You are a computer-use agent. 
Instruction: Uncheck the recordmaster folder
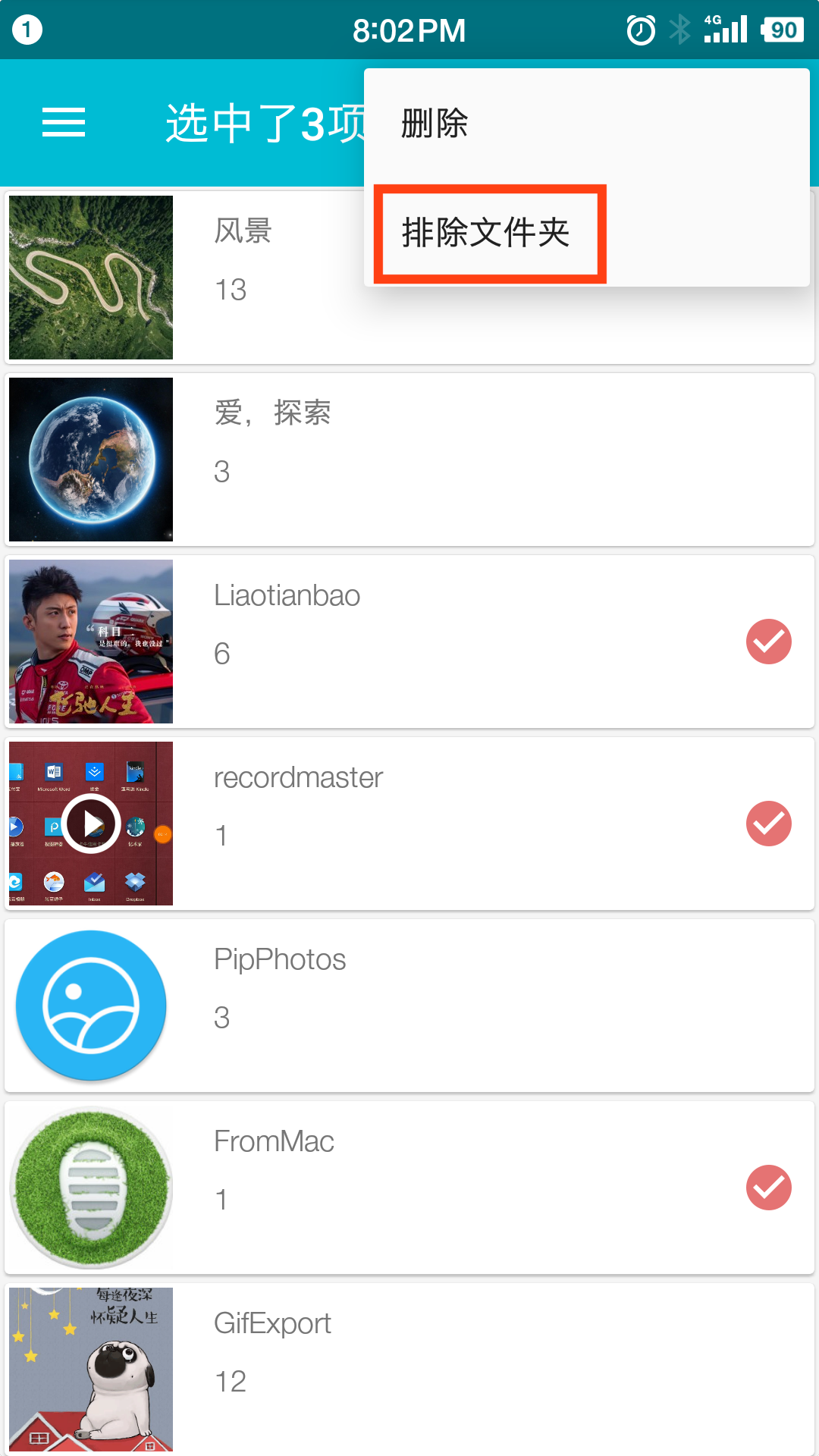(768, 824)
